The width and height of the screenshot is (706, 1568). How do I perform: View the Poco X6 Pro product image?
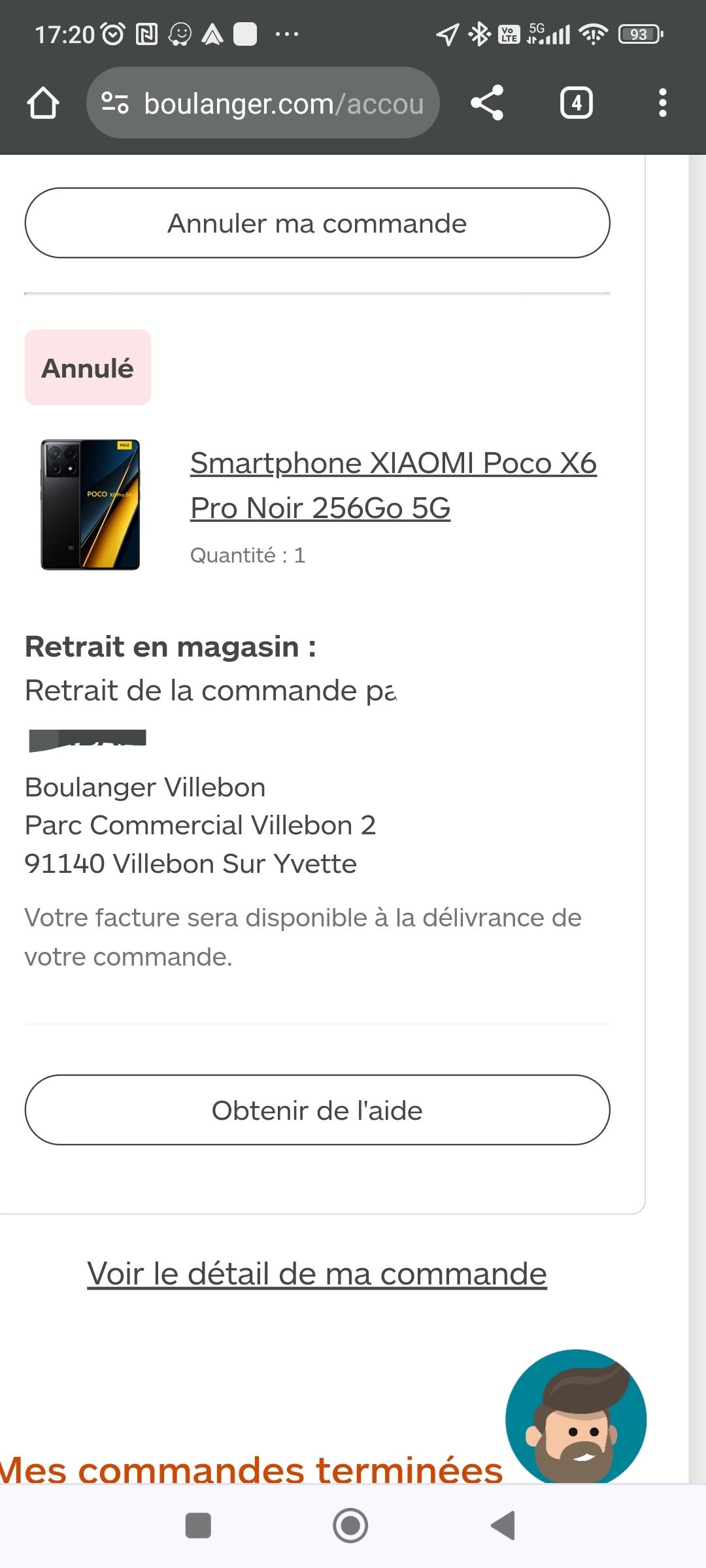click(x=91, y=504)
